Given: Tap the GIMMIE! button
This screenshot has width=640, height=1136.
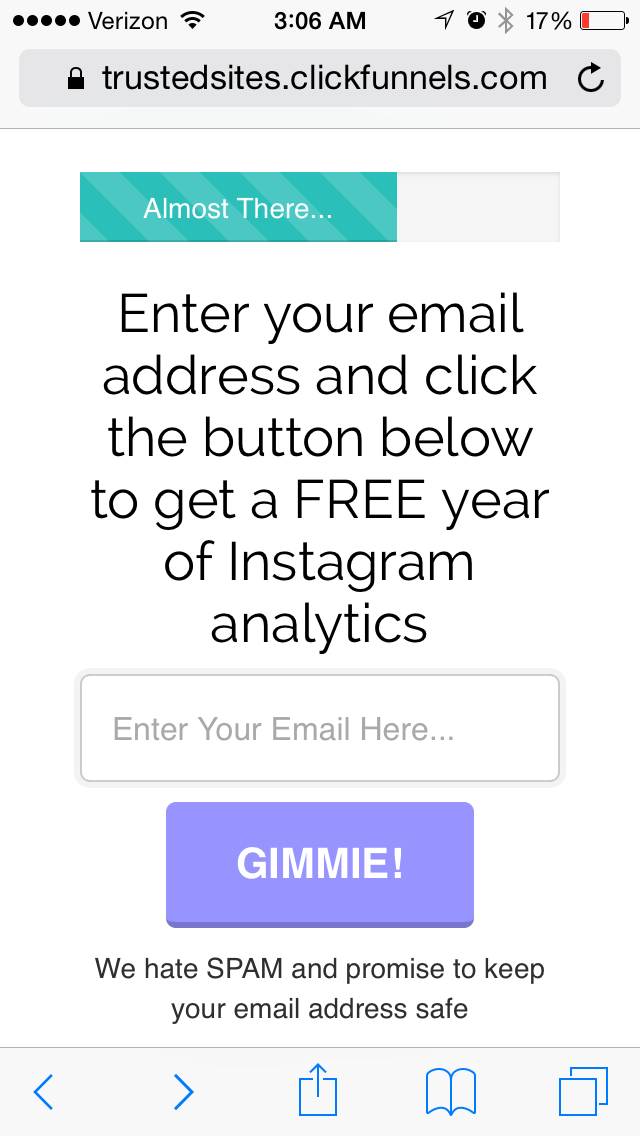Looking at the screenshot, I should point(319,863).
